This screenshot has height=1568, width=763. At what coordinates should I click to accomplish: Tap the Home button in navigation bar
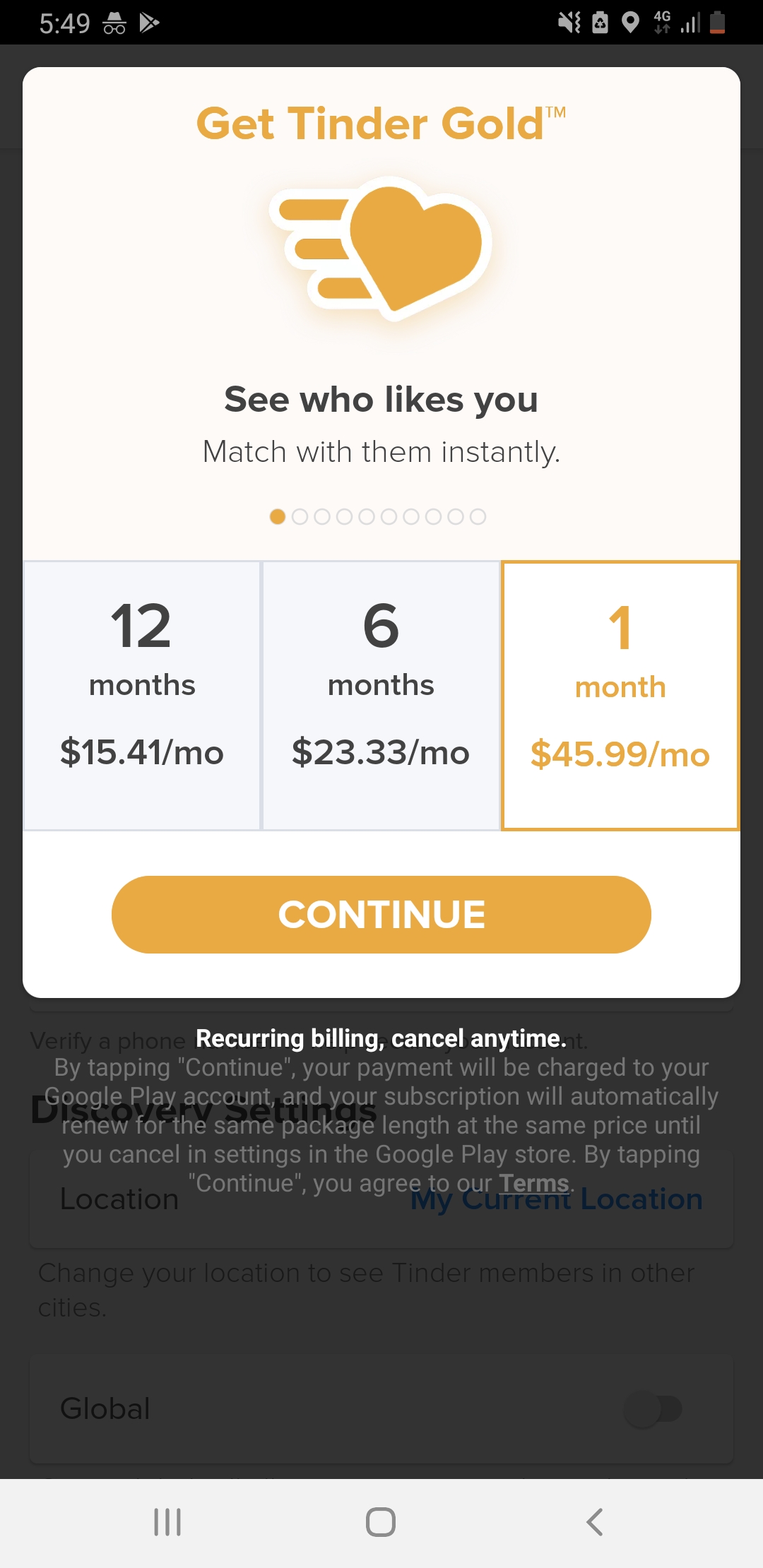point(381,1524)
